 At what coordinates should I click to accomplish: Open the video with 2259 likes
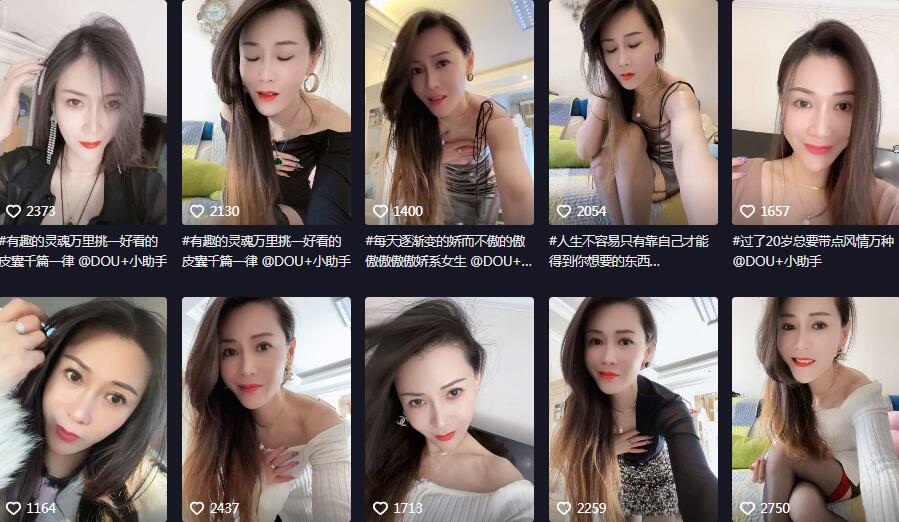click(633, 408)
